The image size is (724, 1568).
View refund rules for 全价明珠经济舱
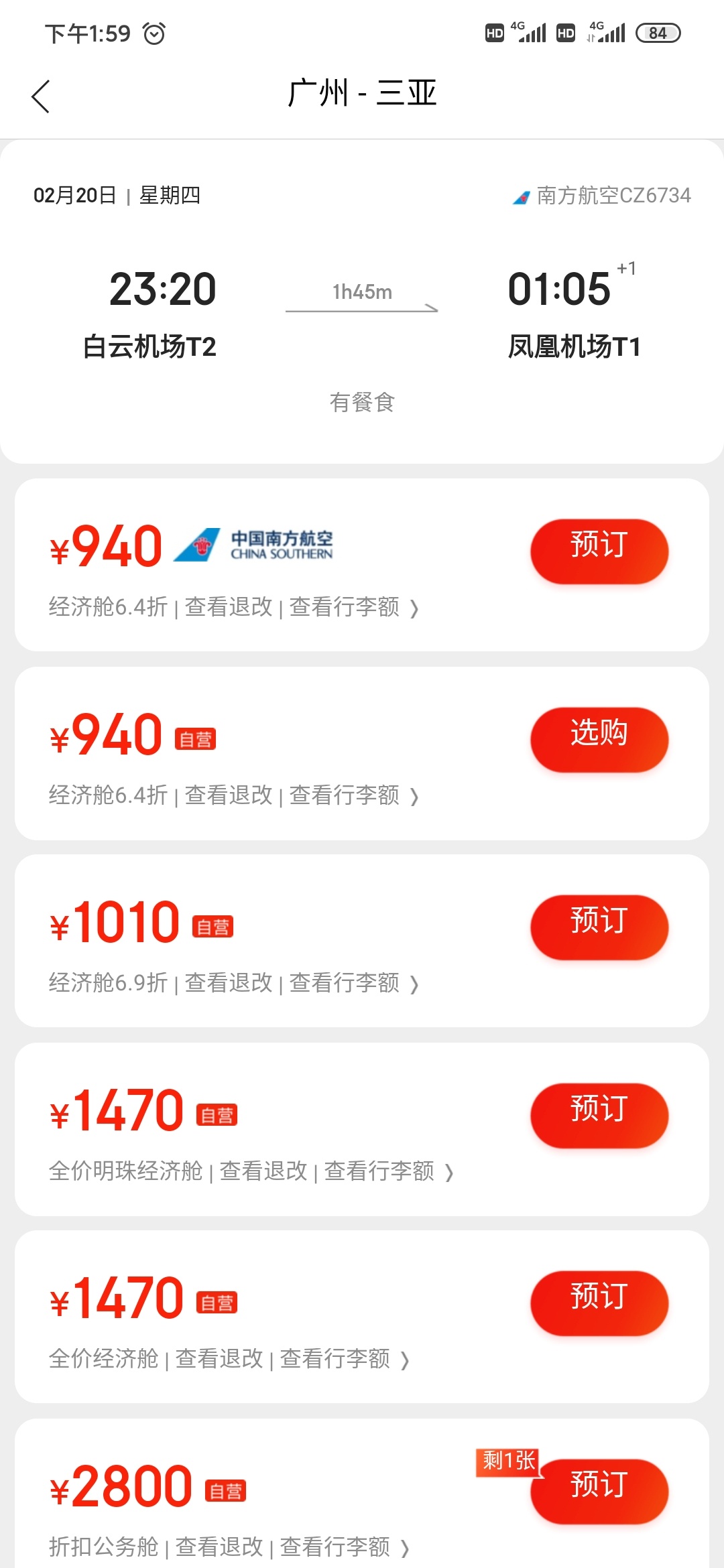click(x=263, y=1171)
